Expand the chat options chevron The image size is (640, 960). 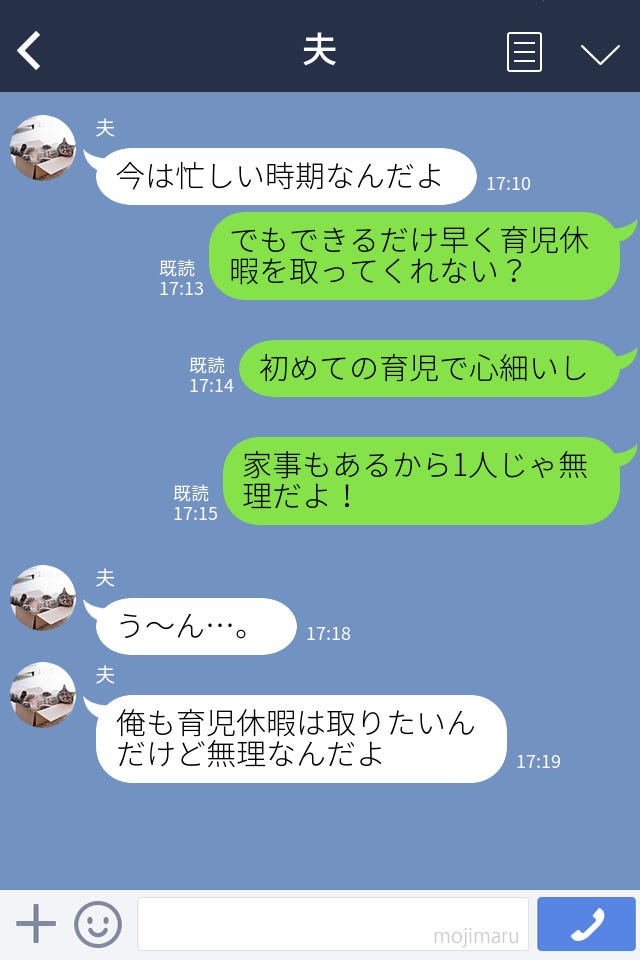pyautogui.click(x=600, y=53)
